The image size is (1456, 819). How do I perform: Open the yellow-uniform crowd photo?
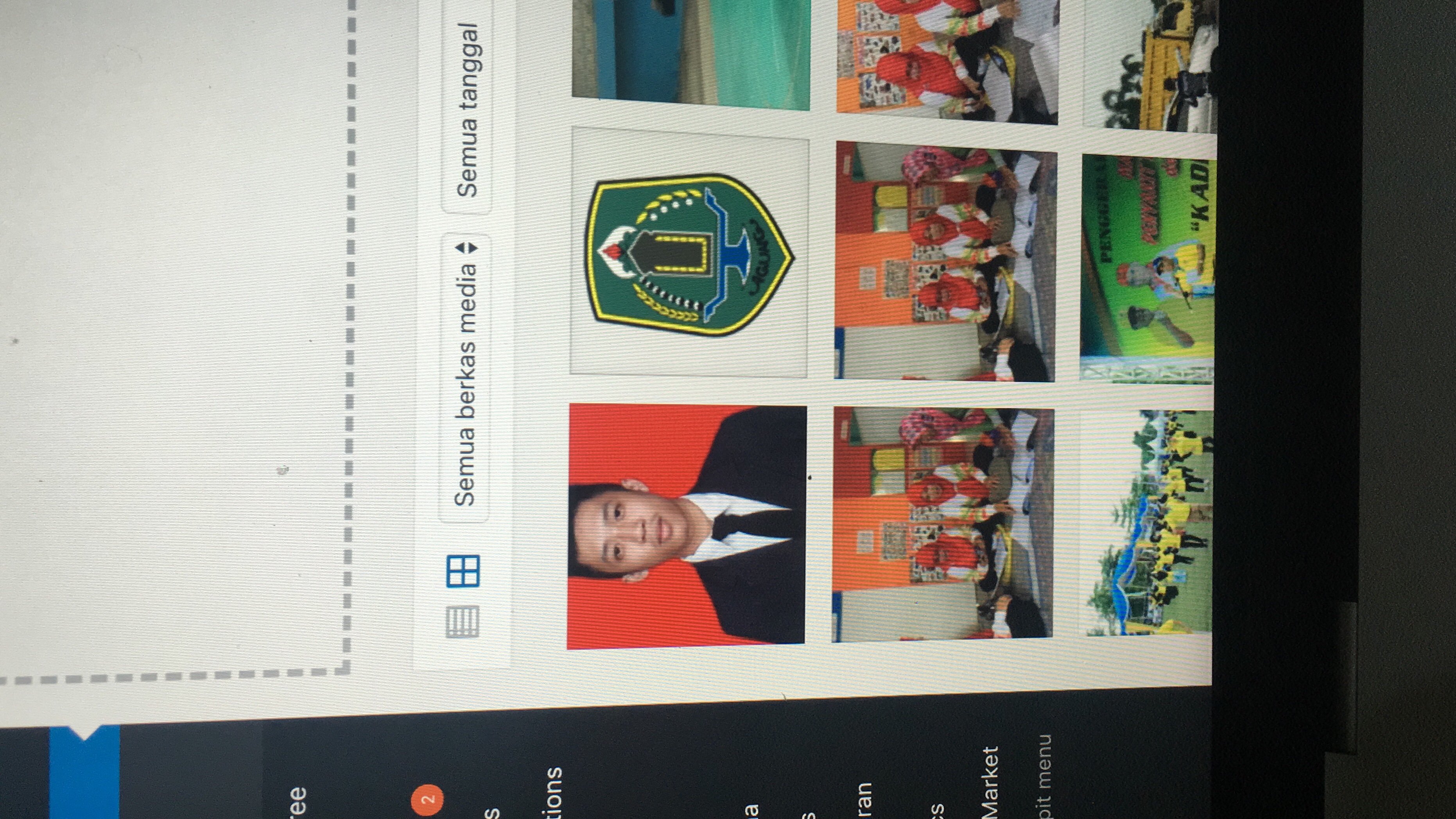[x=1149, y=522]
